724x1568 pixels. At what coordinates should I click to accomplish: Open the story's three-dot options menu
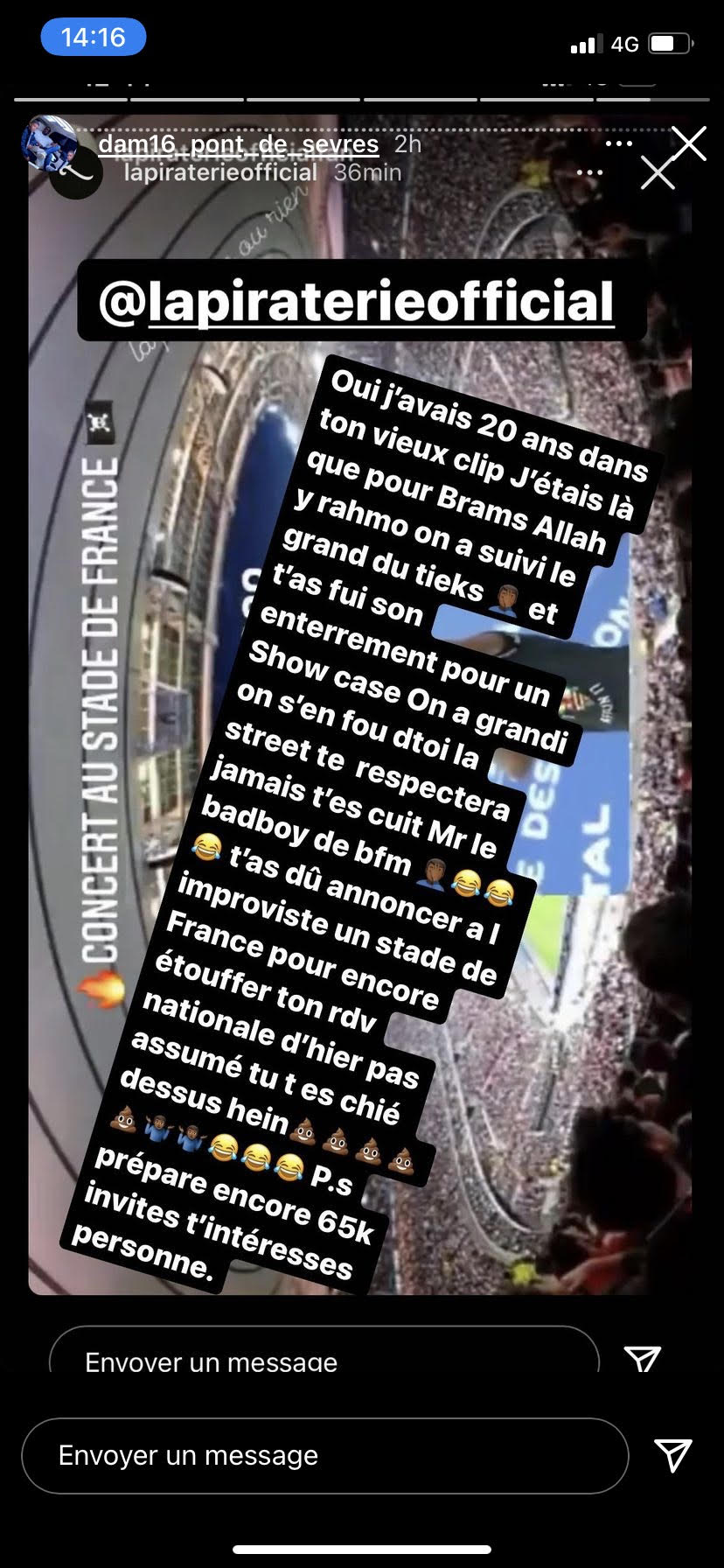coord(619,143)
